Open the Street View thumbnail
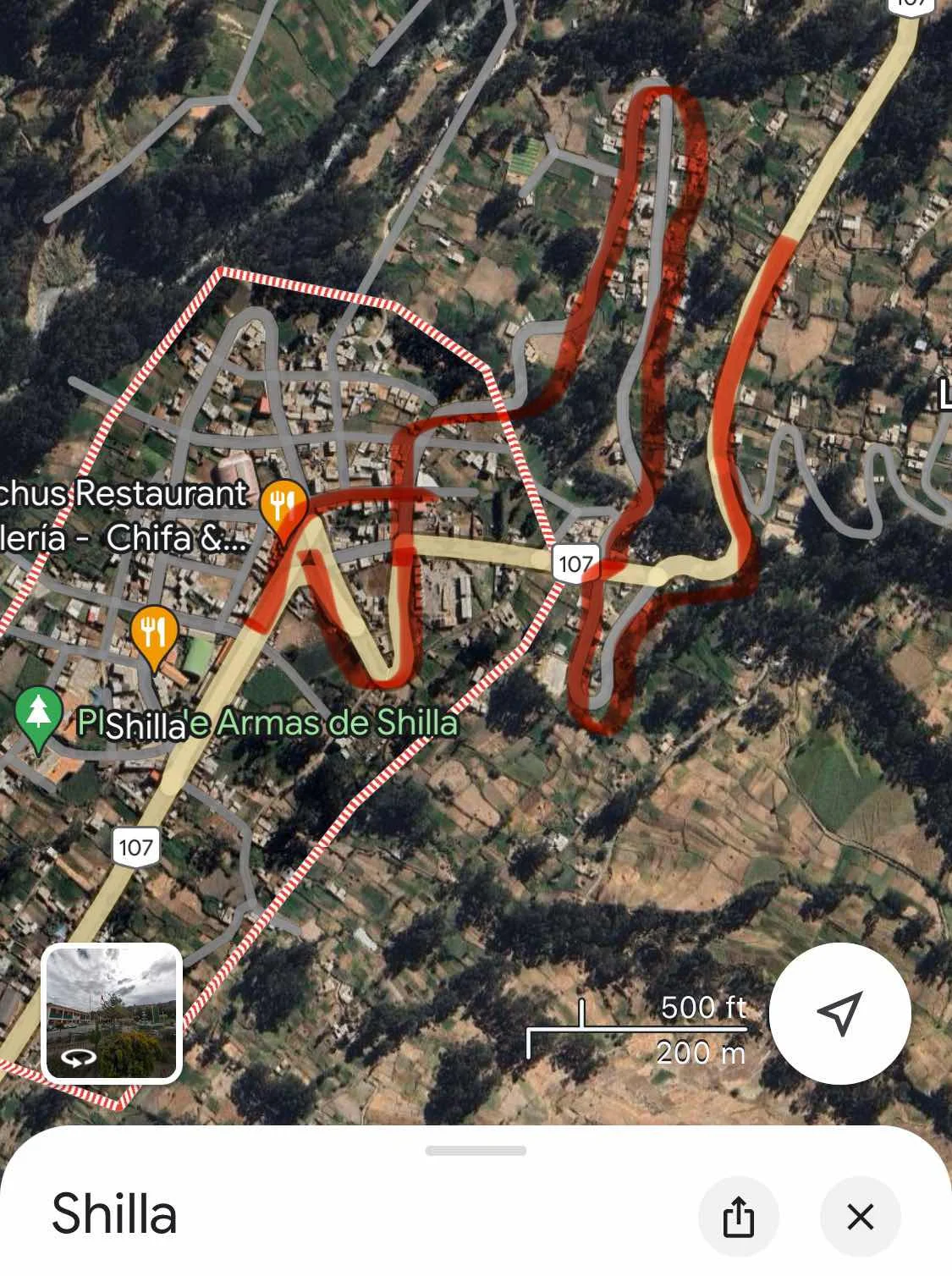The image size is (952, 1276). tap(113, 1013)
